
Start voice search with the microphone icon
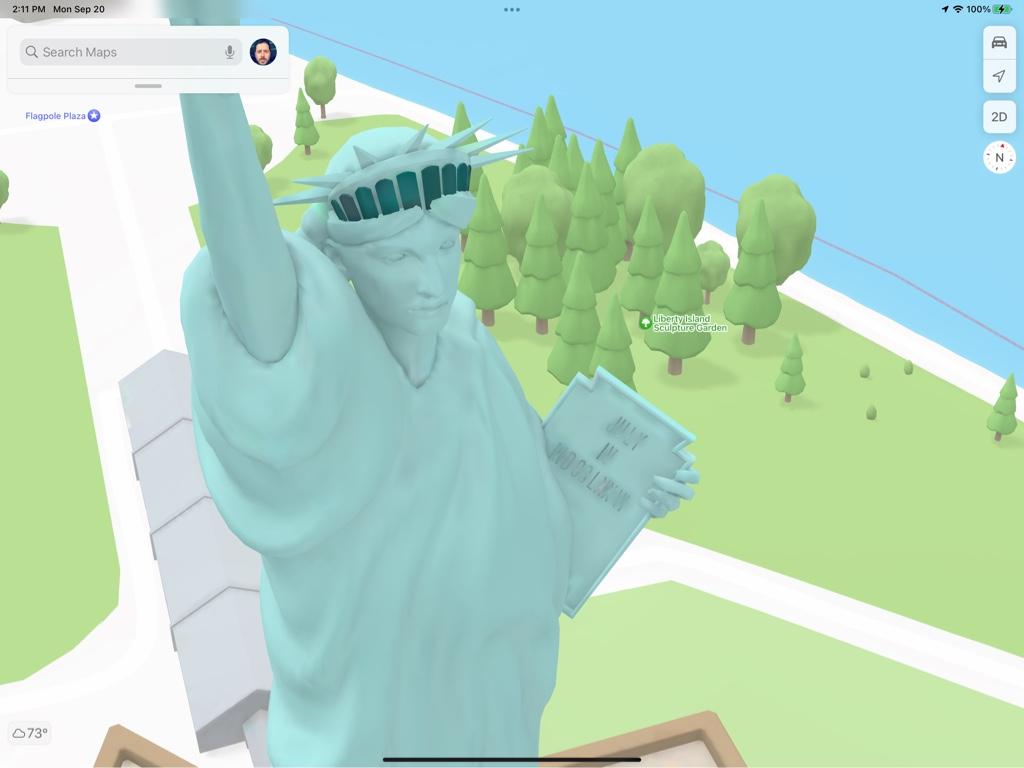(230, 52)
